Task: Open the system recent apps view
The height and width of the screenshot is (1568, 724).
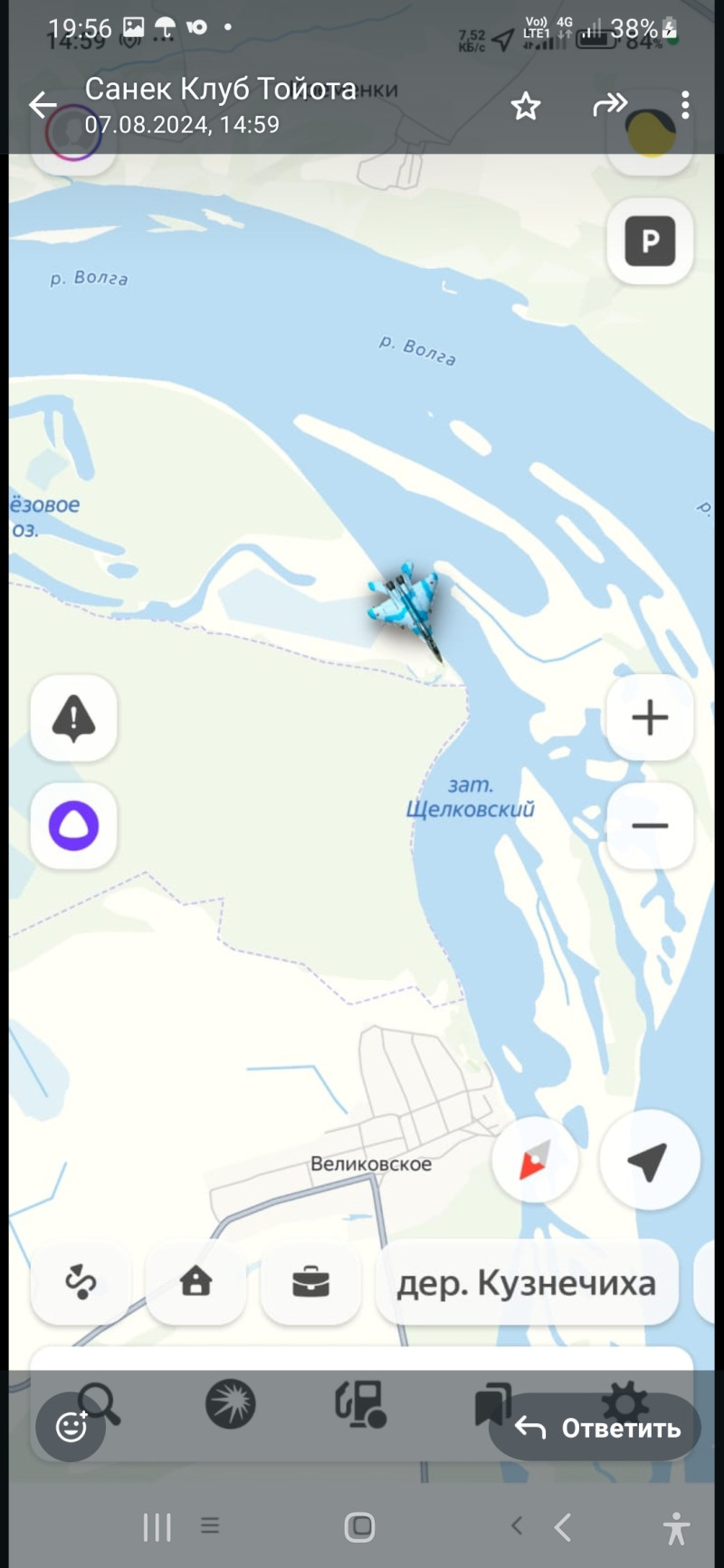Action: coord(157,1527)
